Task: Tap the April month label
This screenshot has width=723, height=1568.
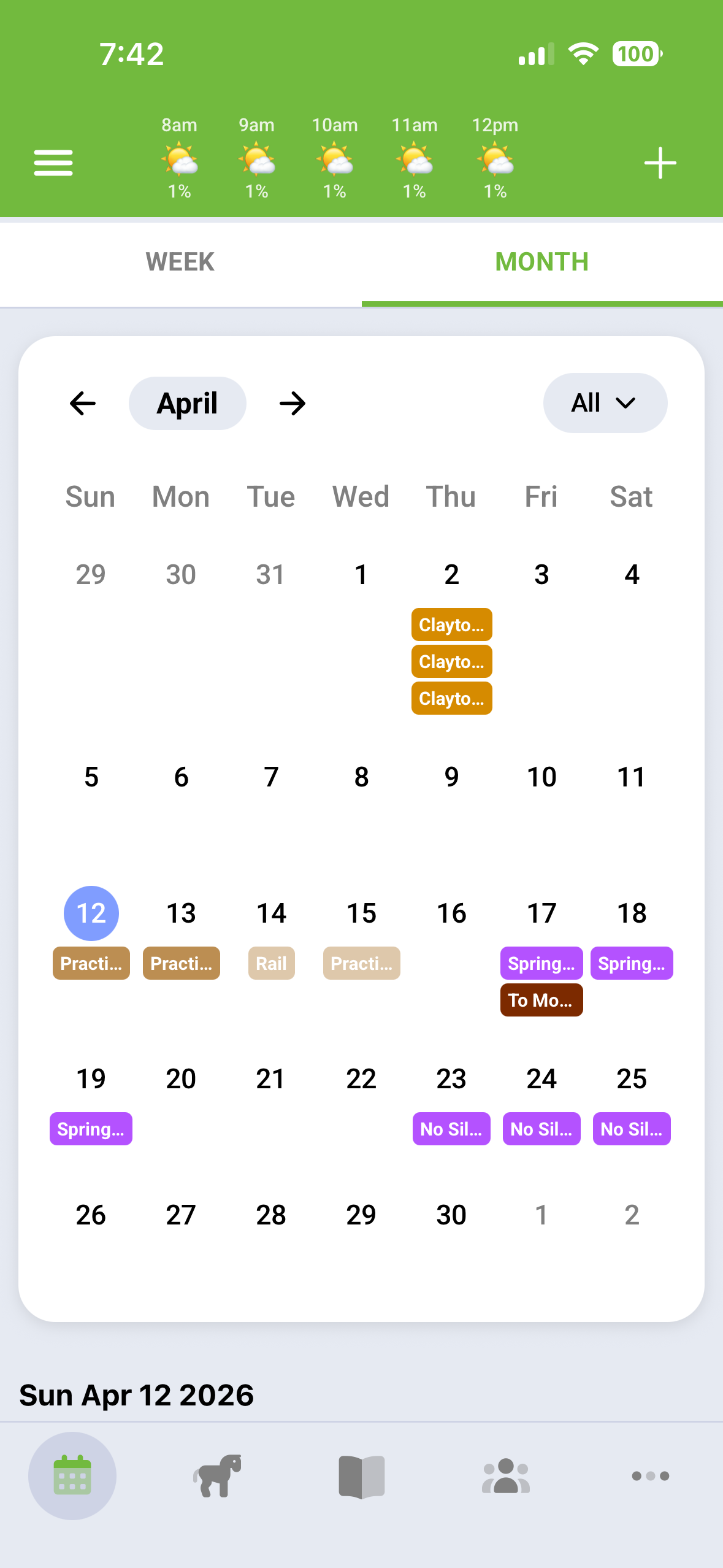Action: coord(187,403)
